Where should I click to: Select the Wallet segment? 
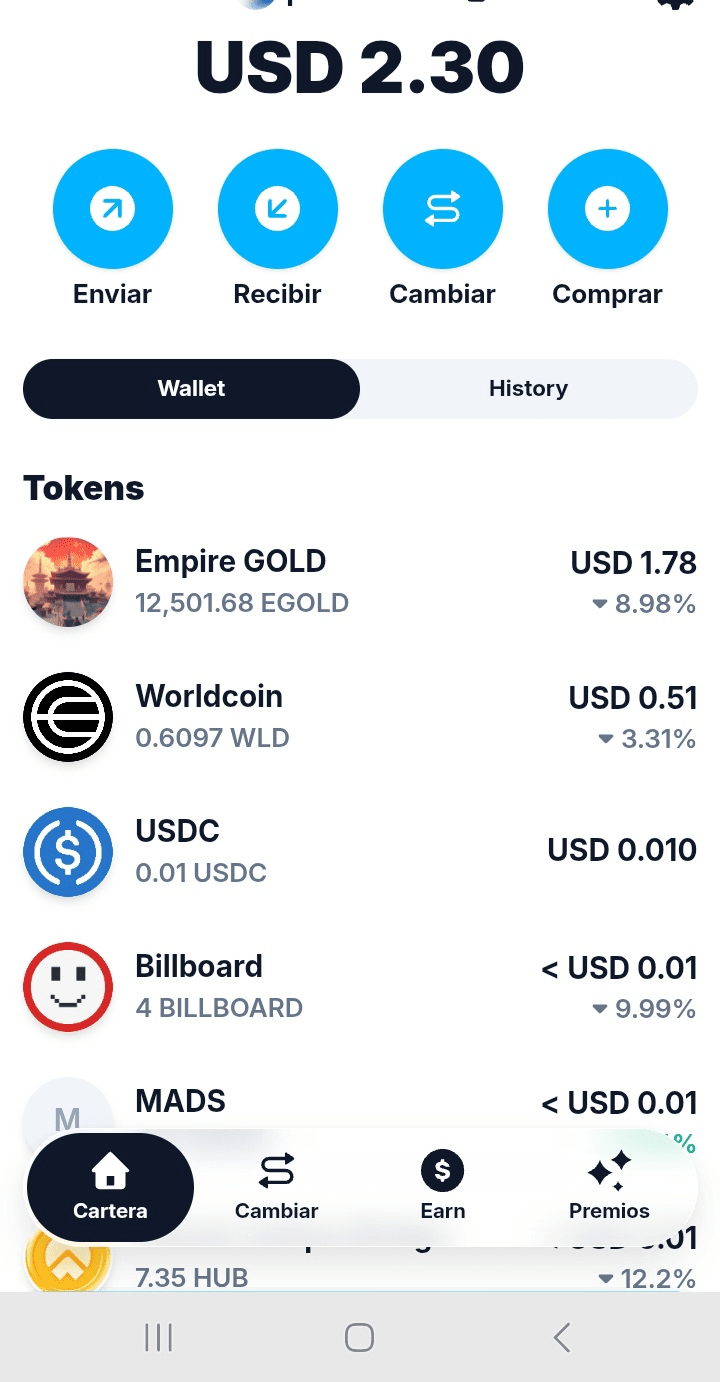(191, 389)
